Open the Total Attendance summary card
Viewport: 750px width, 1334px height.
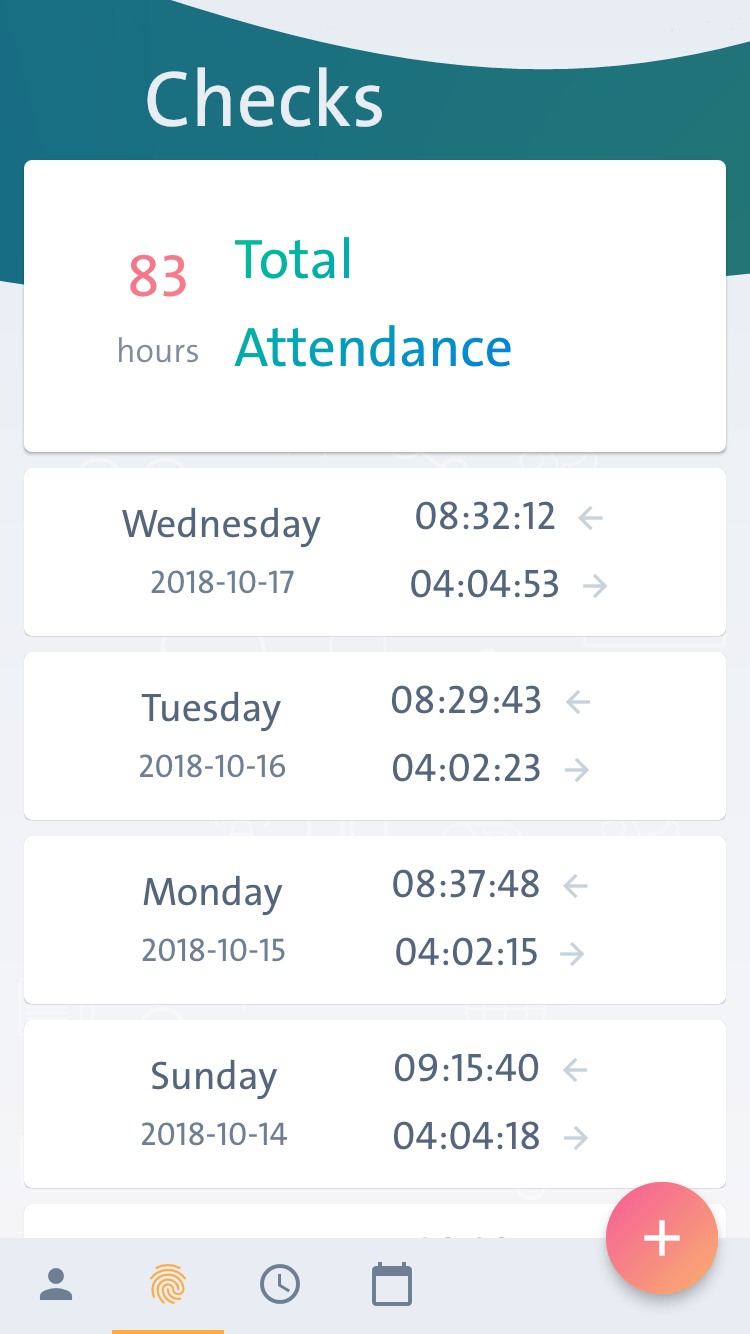pos(375,306)
